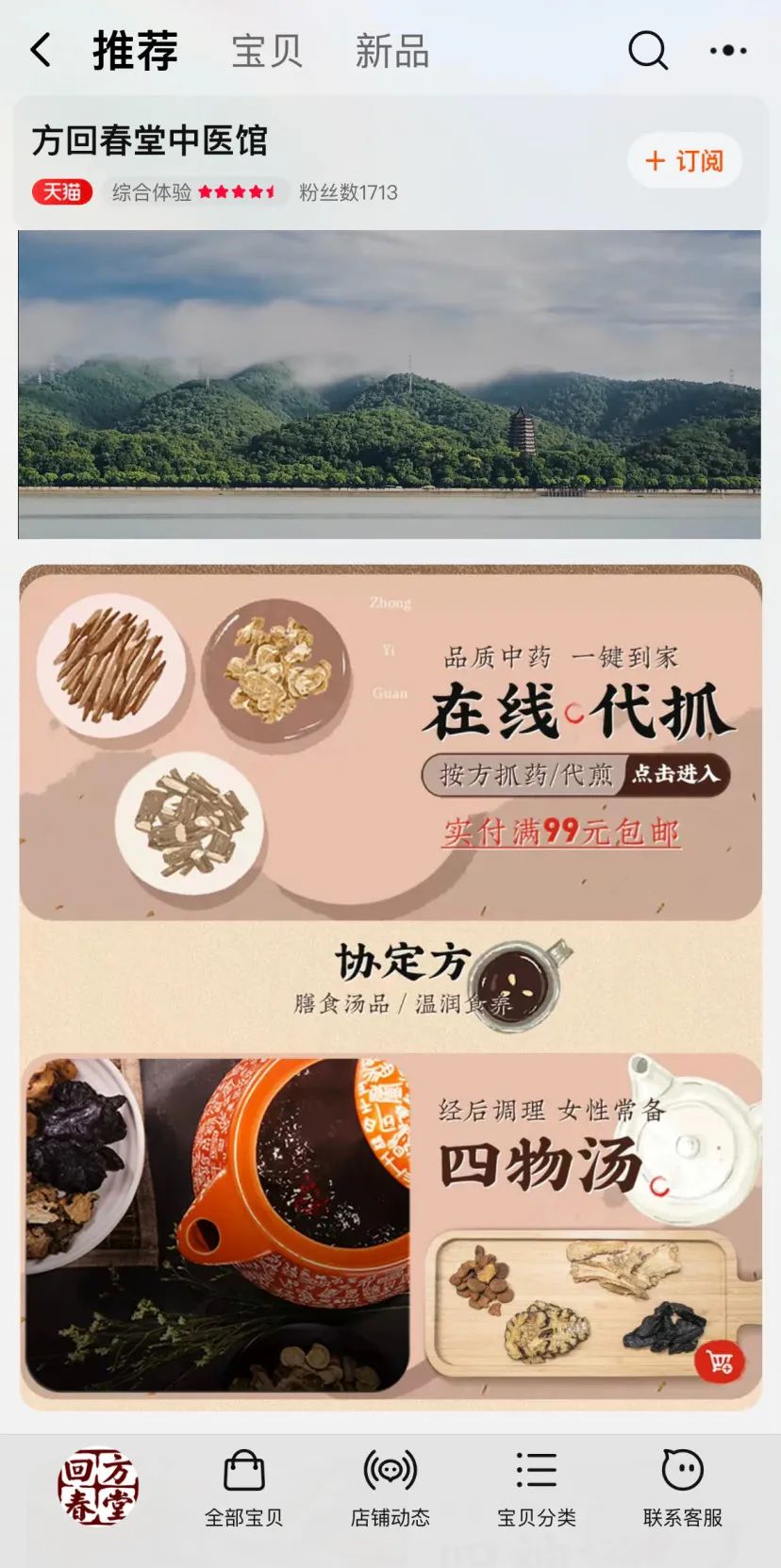This screenshot has height=1568, width=781.
Task: Select the 推荐 tab
Action: click(135, 51)
